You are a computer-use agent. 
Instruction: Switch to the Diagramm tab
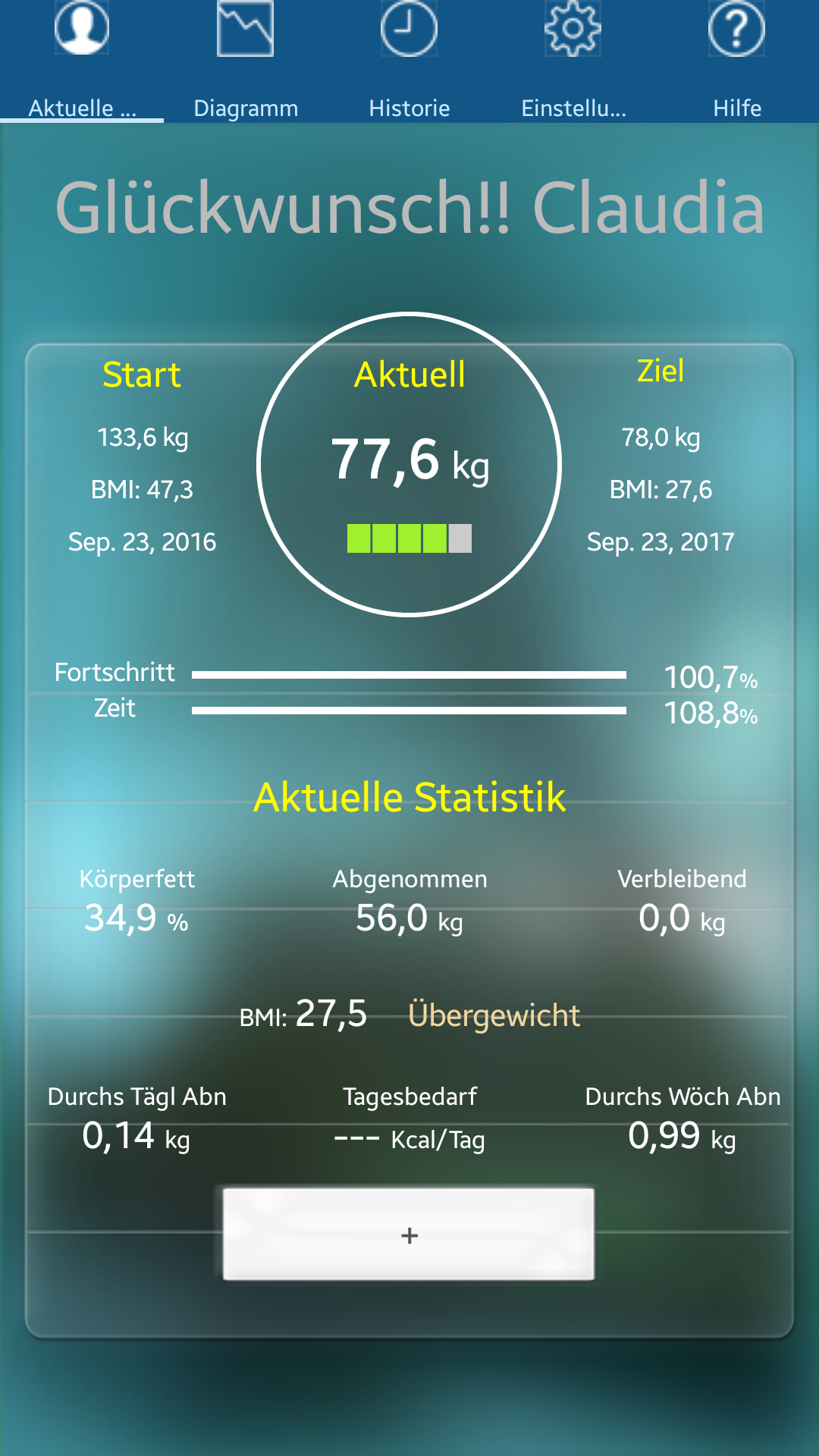246,61
